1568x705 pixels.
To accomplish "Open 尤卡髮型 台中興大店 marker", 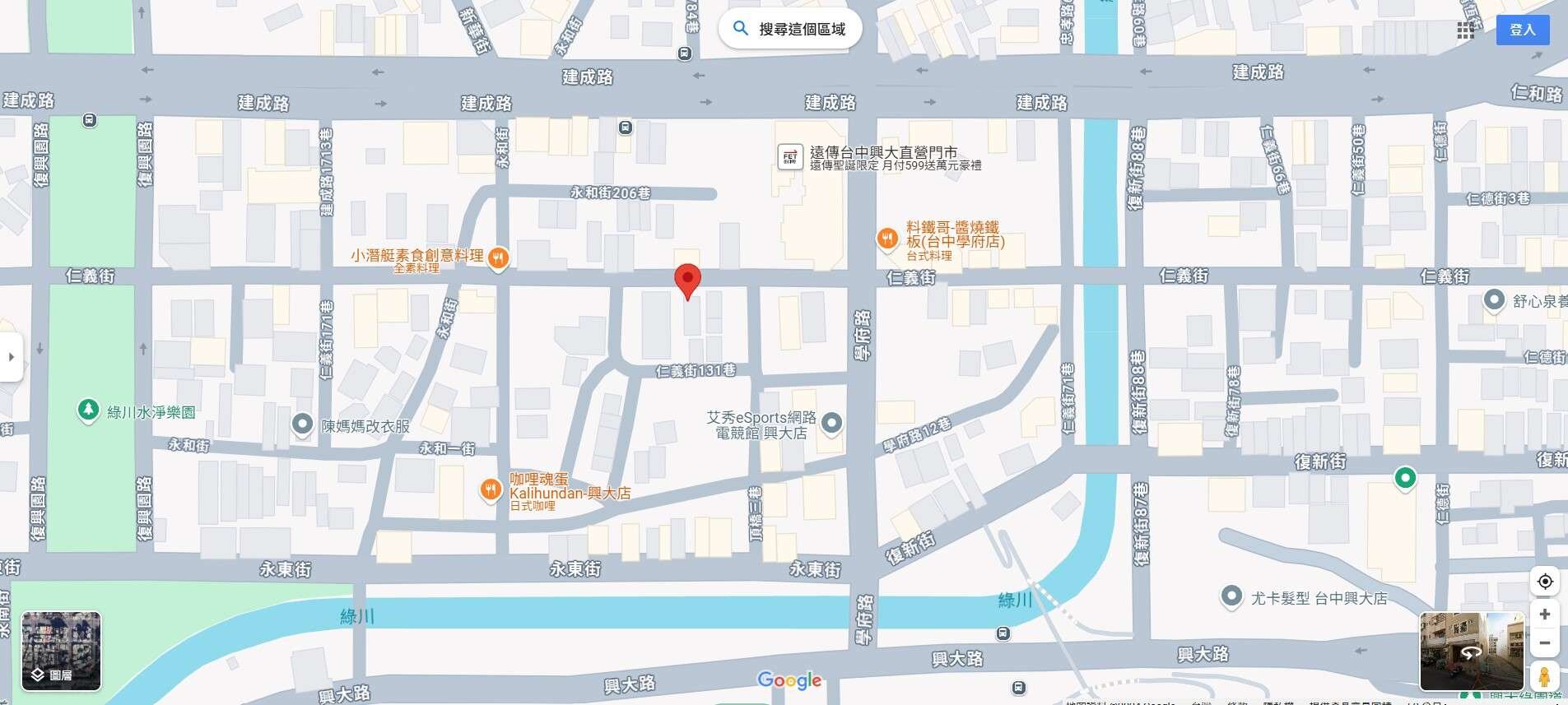I will tap(1231, 596).
